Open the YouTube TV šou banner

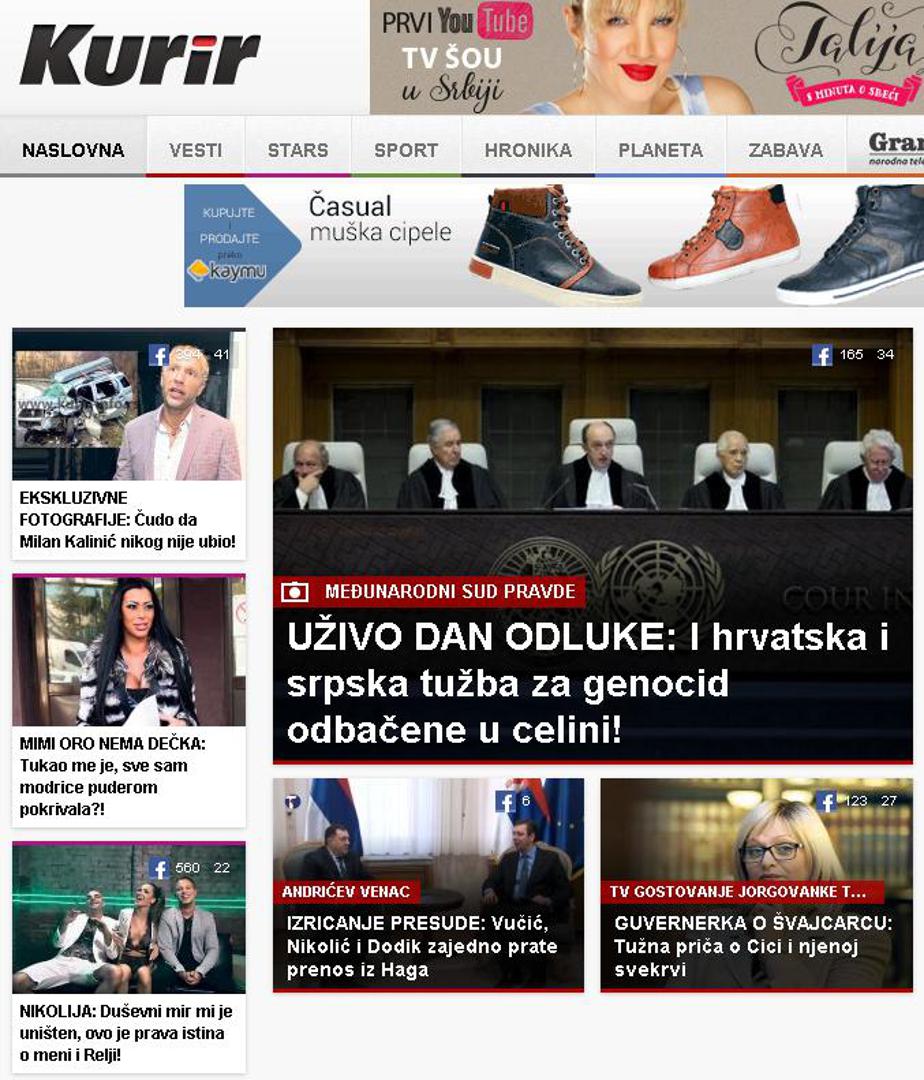click(x=646, y=57)
